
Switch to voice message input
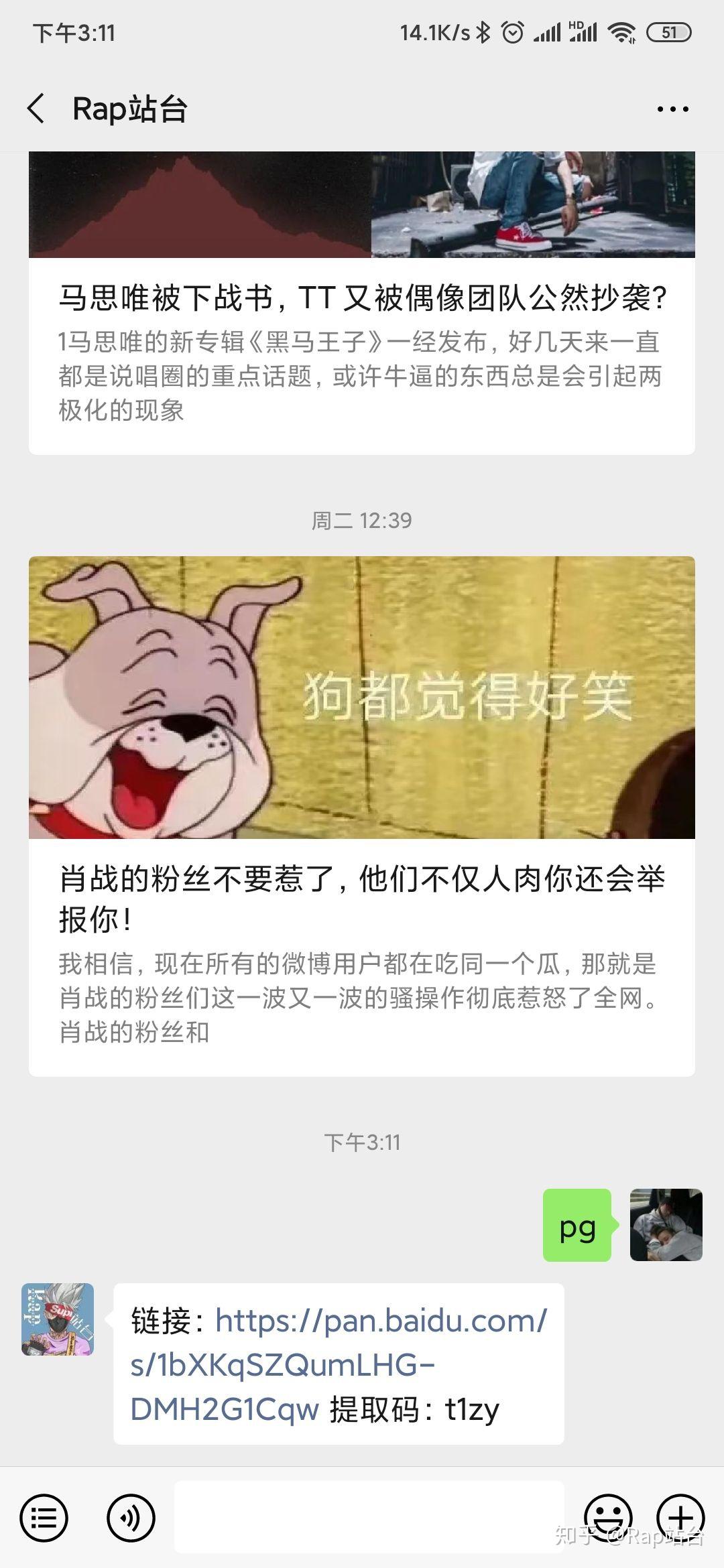(x=131, y=1517)
